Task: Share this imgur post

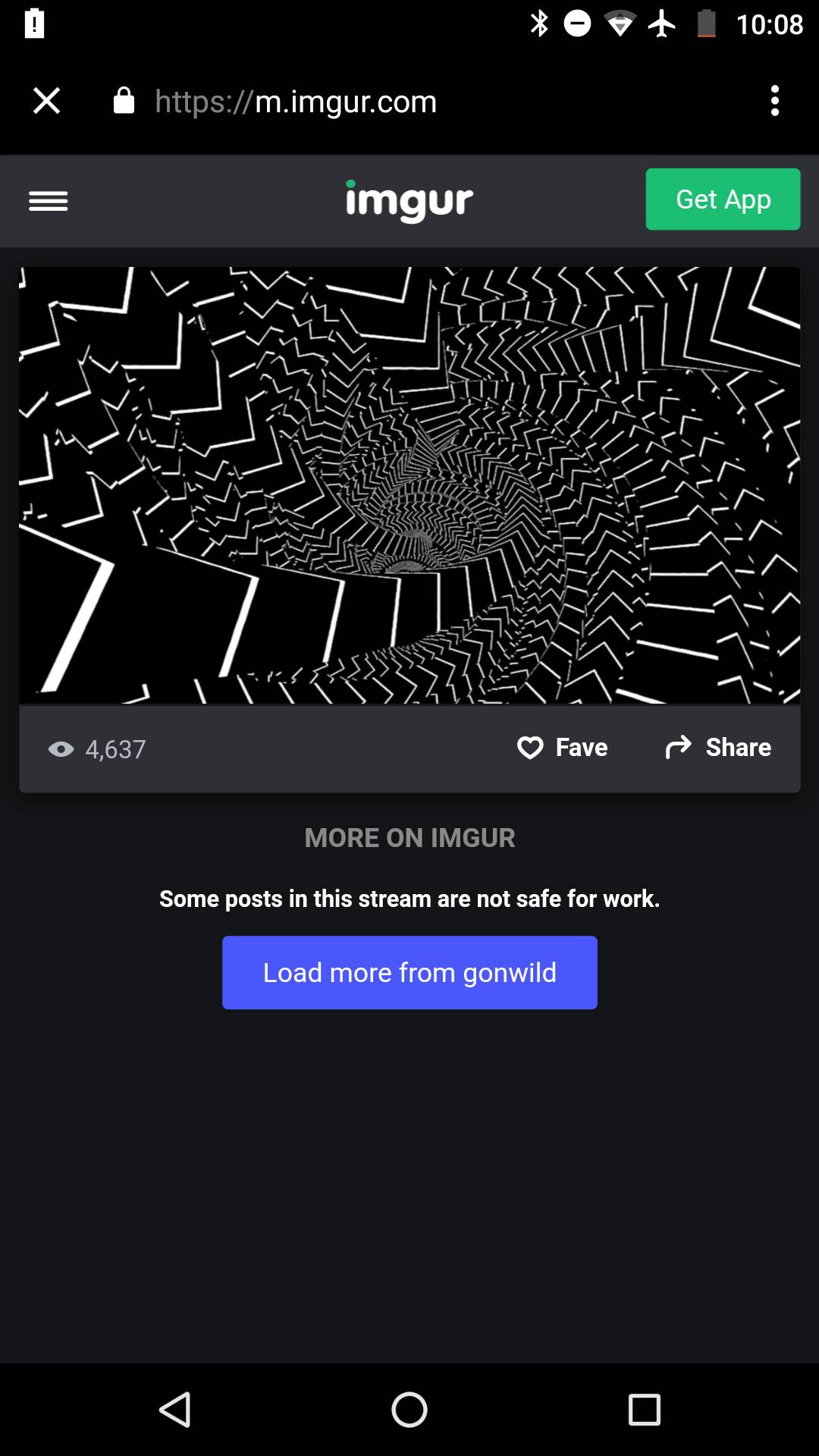Action: [717, 748]
